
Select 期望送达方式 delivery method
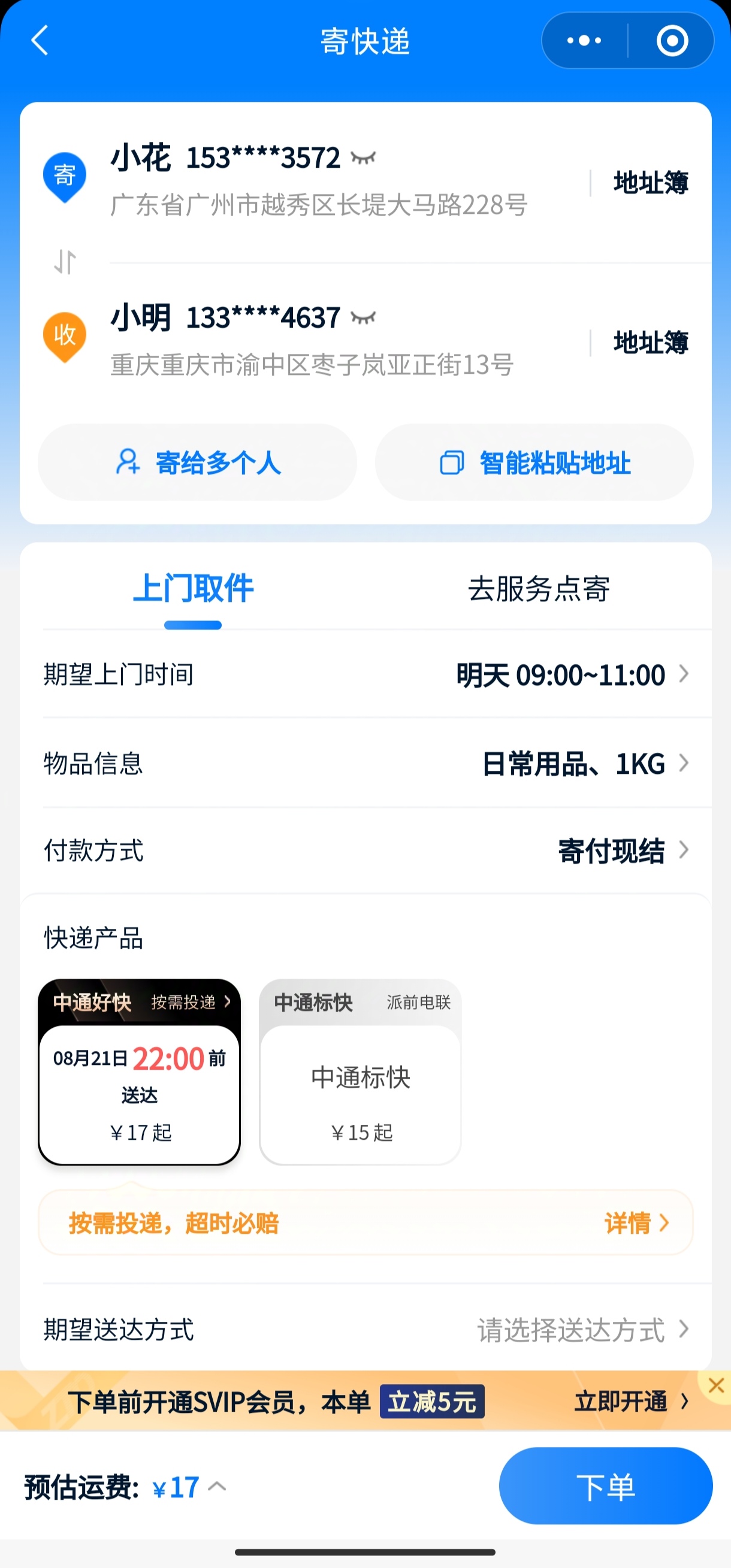click(582, 1330)
